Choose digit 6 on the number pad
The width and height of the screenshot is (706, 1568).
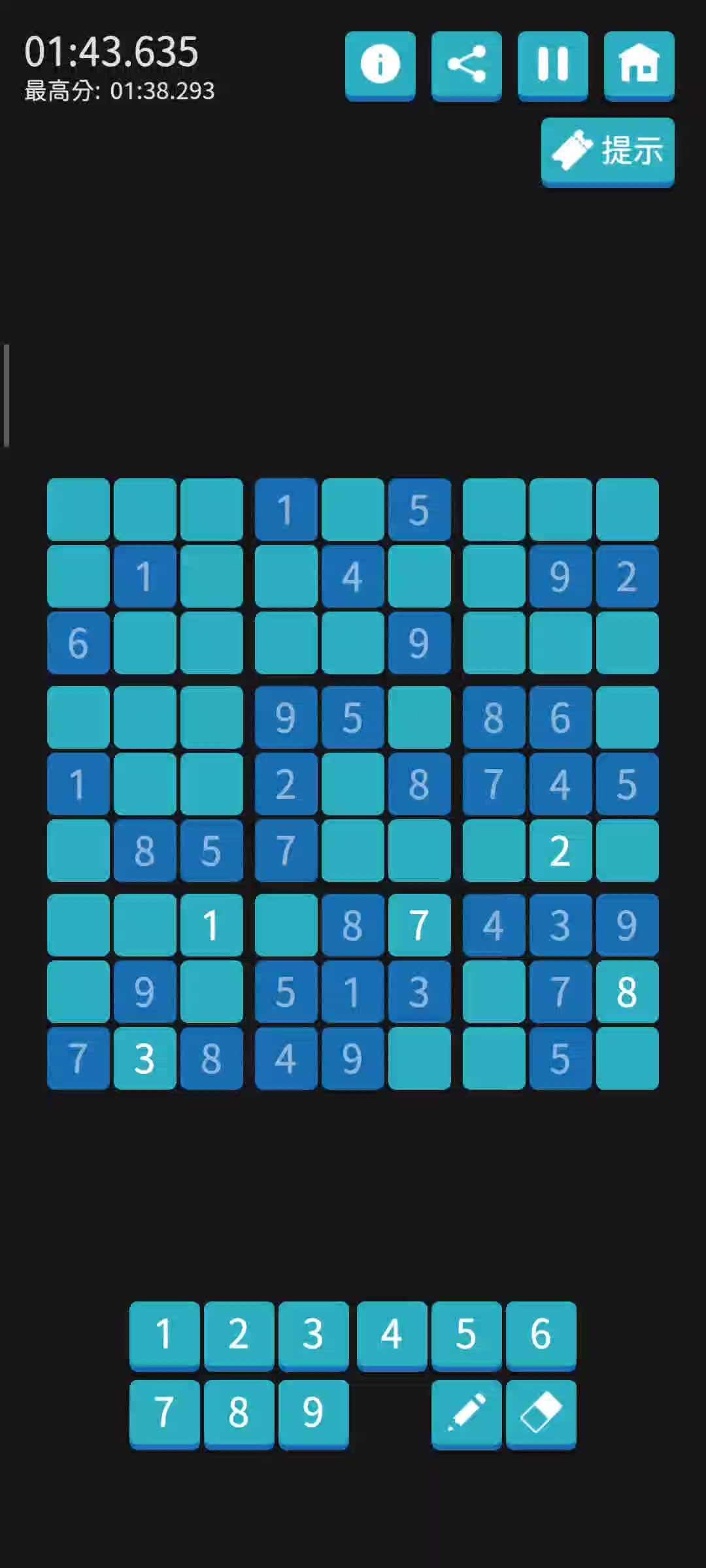pyautogui.click(x=541, y=1335)
